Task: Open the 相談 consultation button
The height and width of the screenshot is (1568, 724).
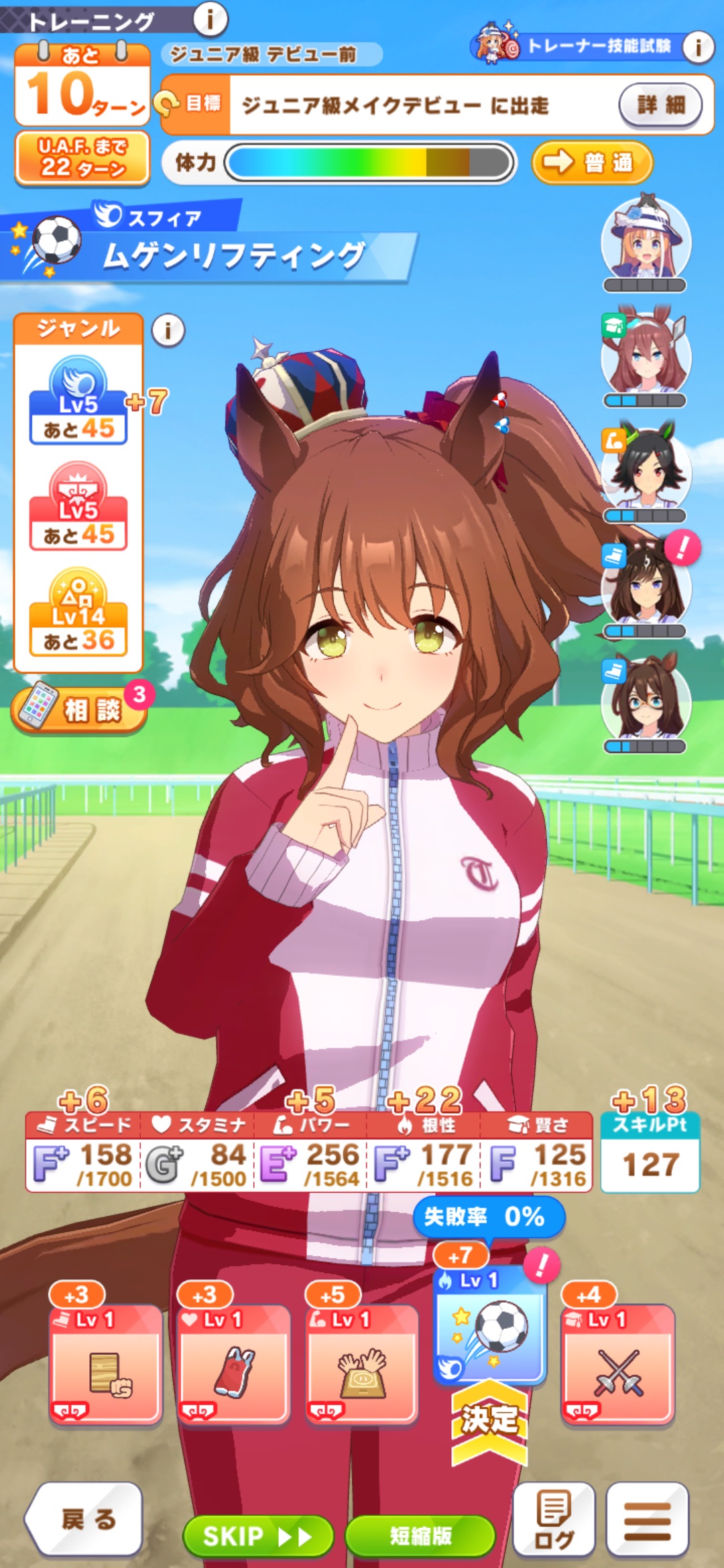Action: coord(79,709)
